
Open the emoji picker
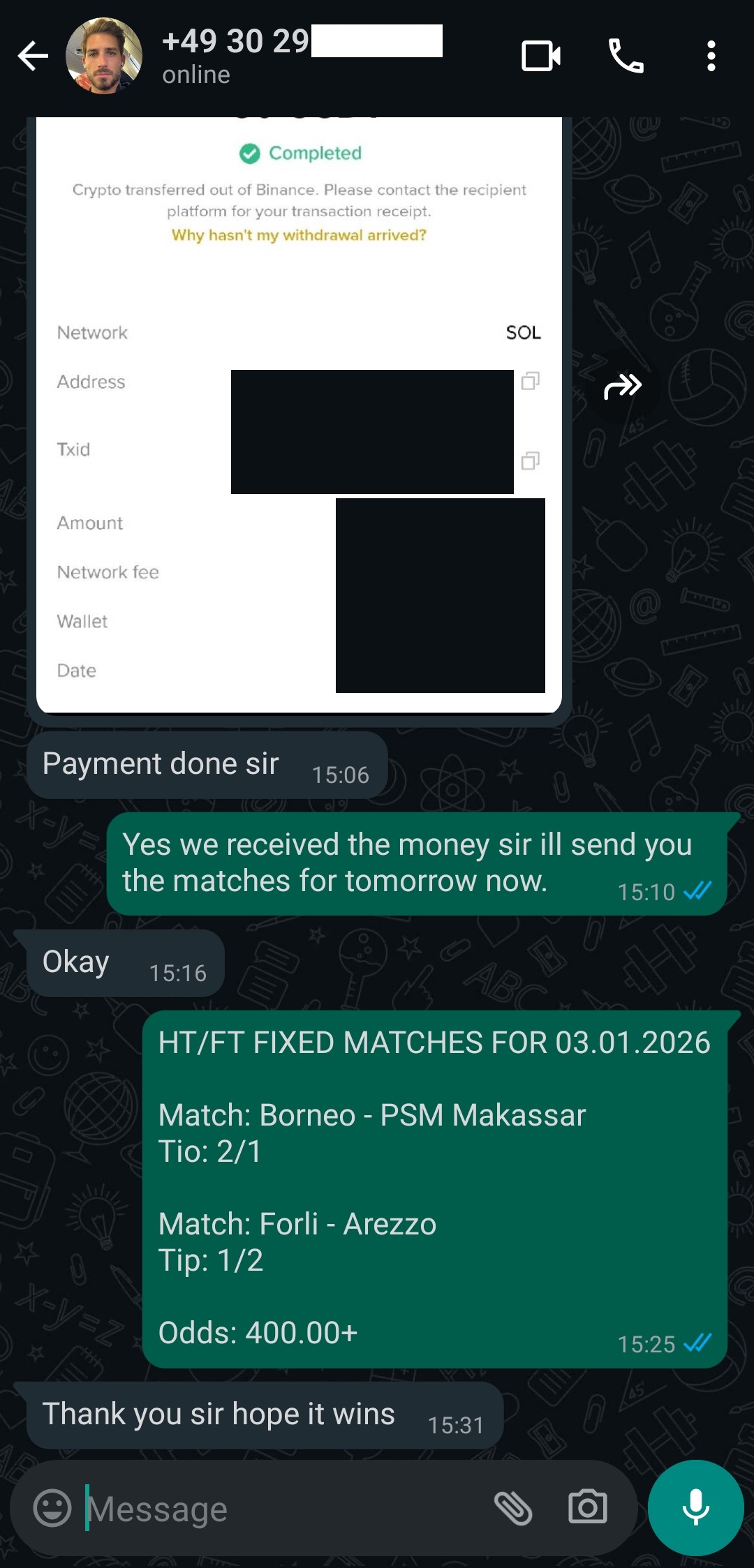[x=52, y=1508]
